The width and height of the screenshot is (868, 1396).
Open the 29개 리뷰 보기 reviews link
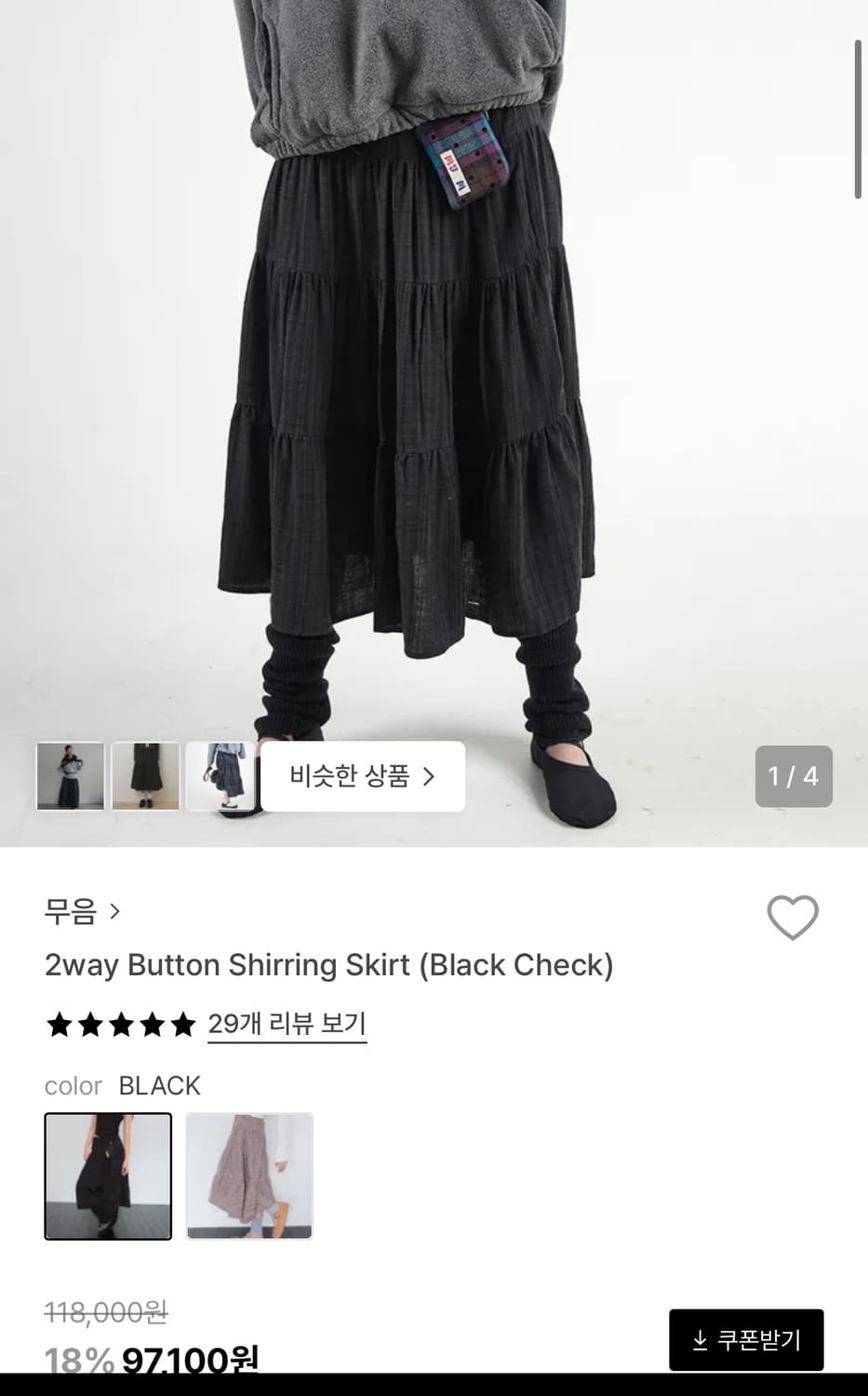click(287, 1024)
